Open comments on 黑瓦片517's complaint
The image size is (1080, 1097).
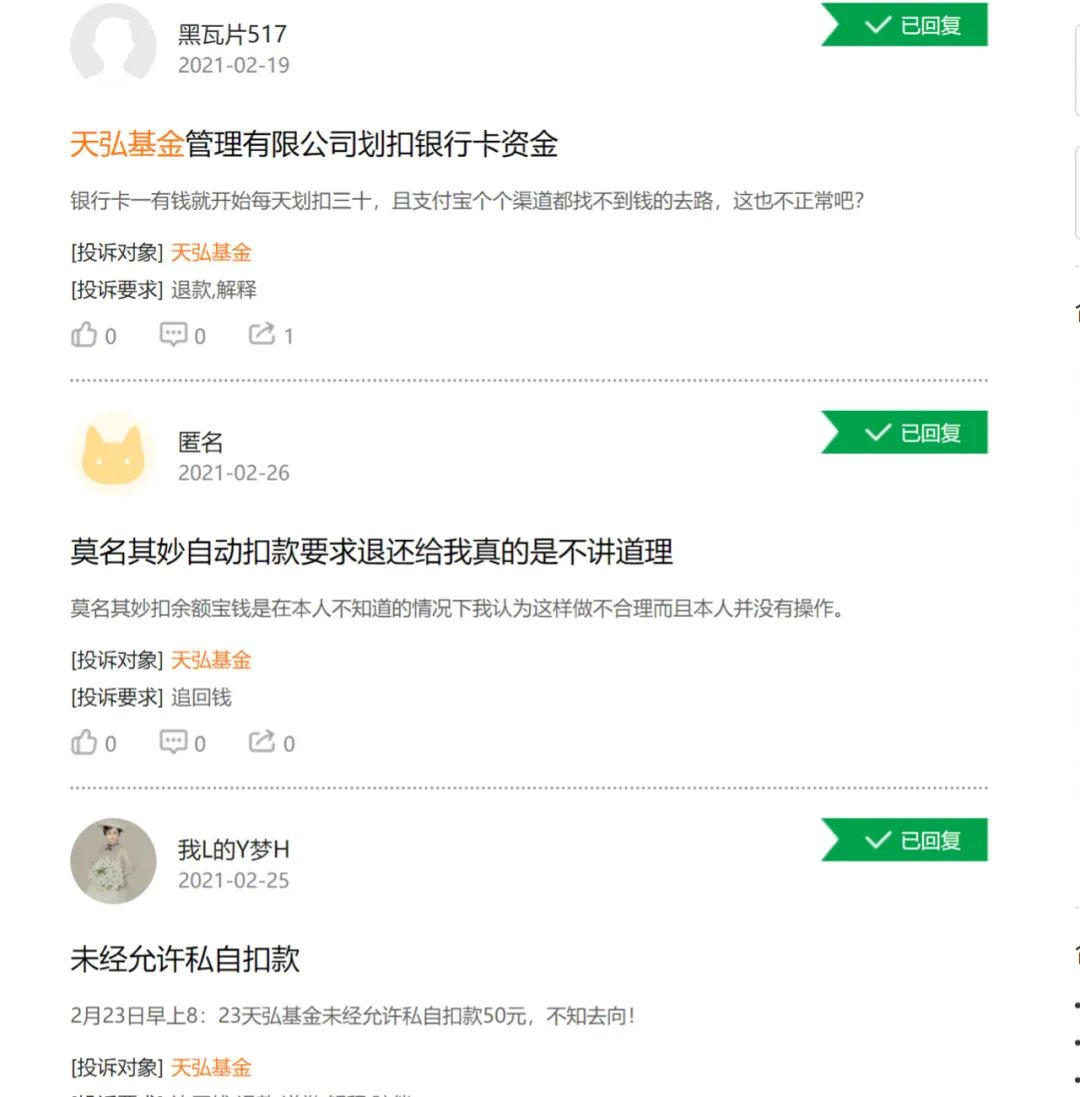[x=175, y=335]
